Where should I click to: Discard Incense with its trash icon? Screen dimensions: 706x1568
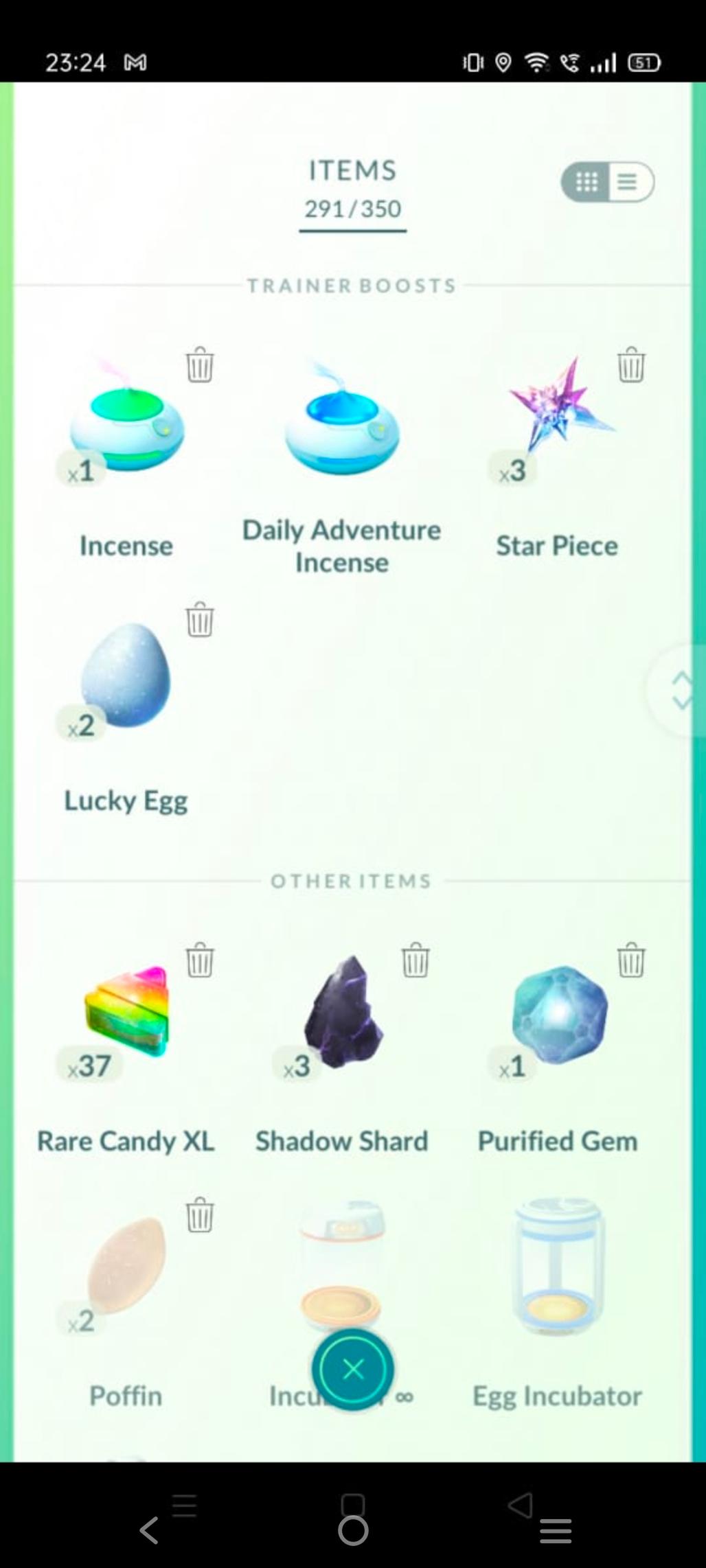click(x=200, y=365)
